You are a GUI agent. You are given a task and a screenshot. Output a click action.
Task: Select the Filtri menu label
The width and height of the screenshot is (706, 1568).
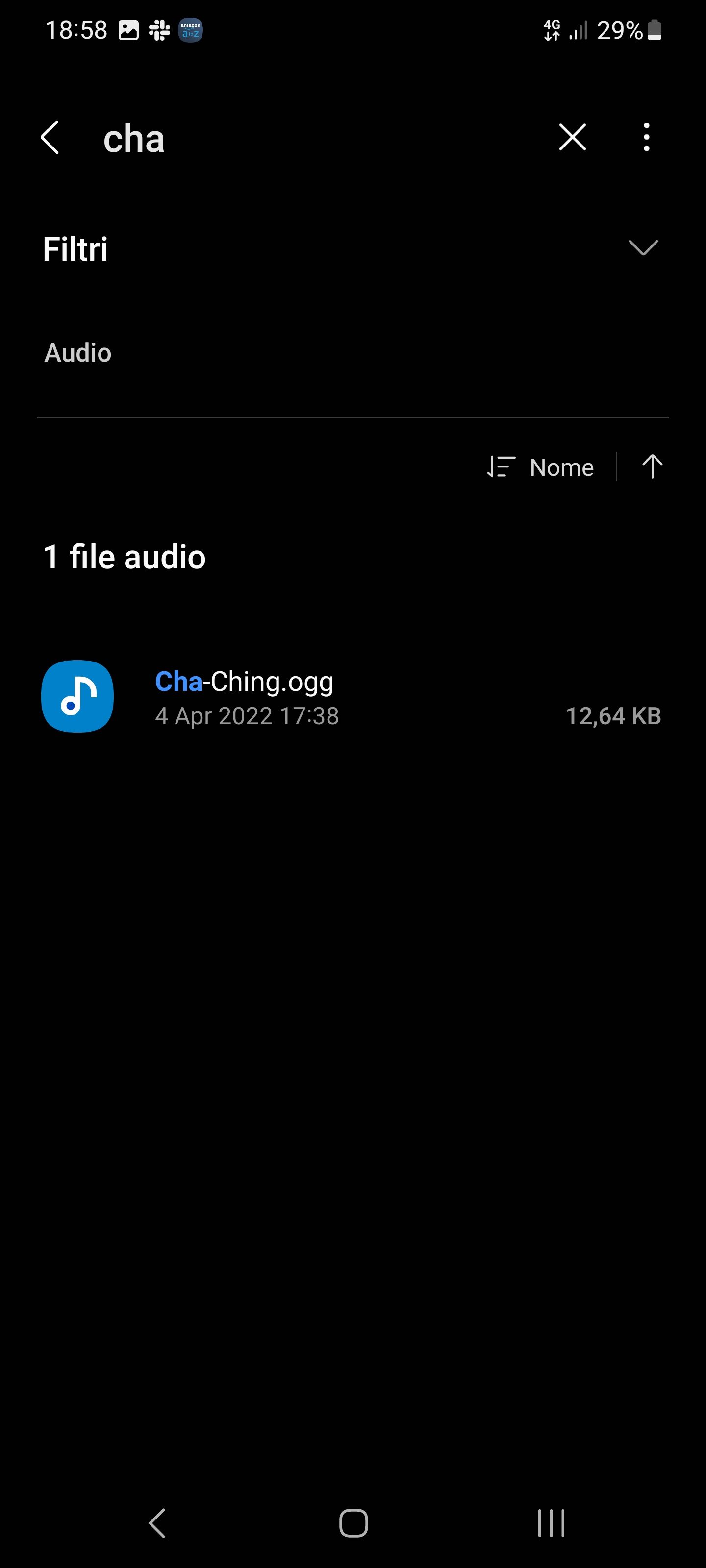pos(75,248)
